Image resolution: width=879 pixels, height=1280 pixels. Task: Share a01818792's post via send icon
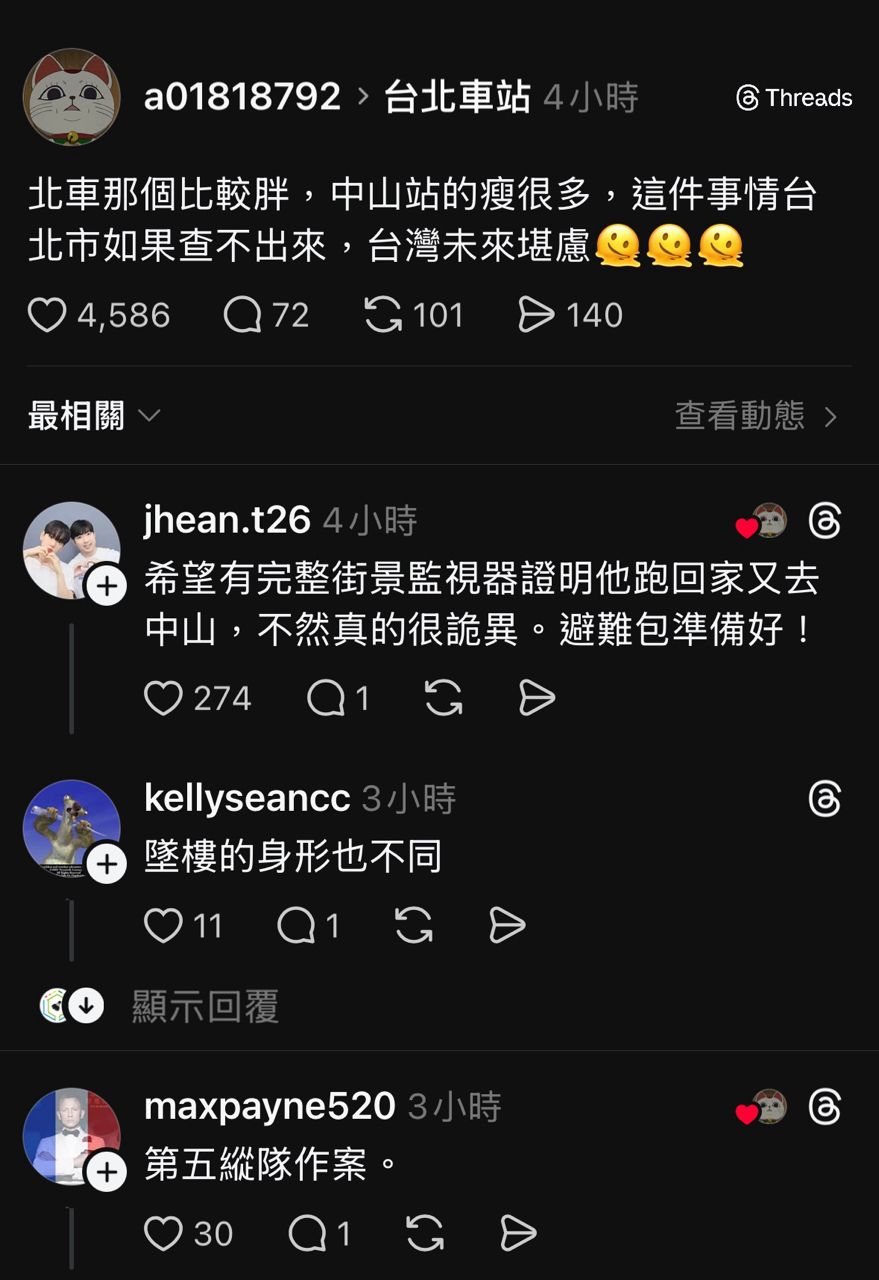pos(536,315)
